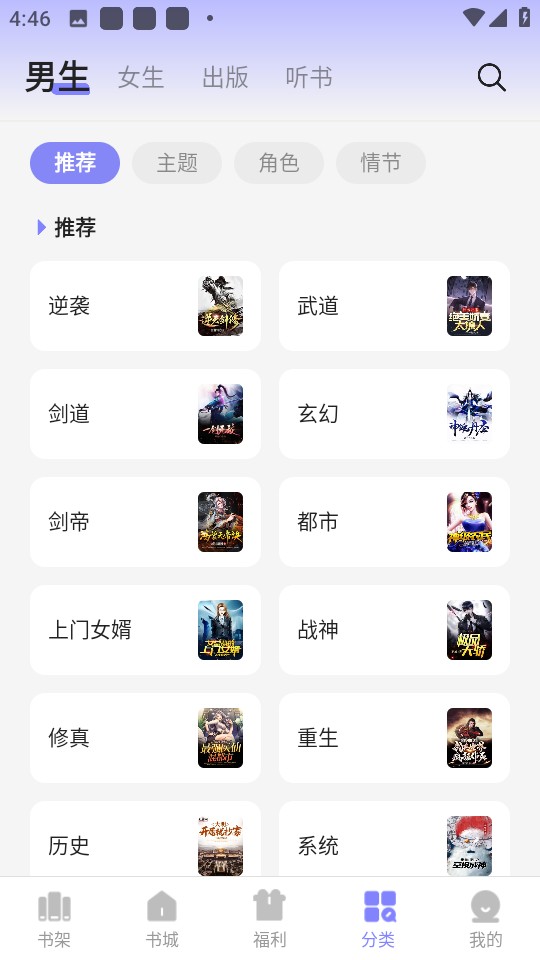The height and width of the screenshot is (960, 540).
Task: Open the 都市 category card
Action: pyautogui.click(x=394, y=522)
